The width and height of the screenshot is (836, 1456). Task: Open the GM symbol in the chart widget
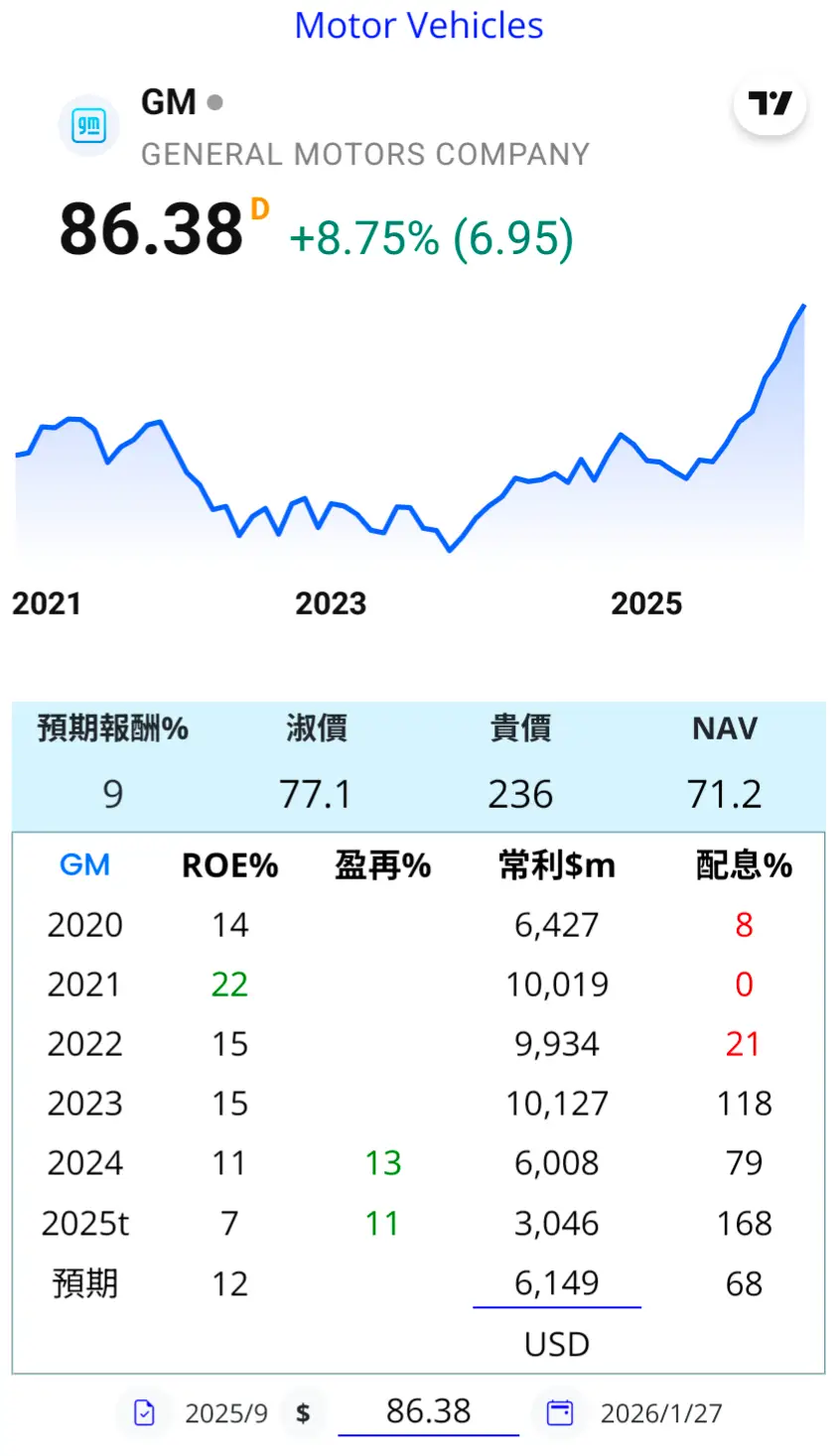tap(169, 102)
